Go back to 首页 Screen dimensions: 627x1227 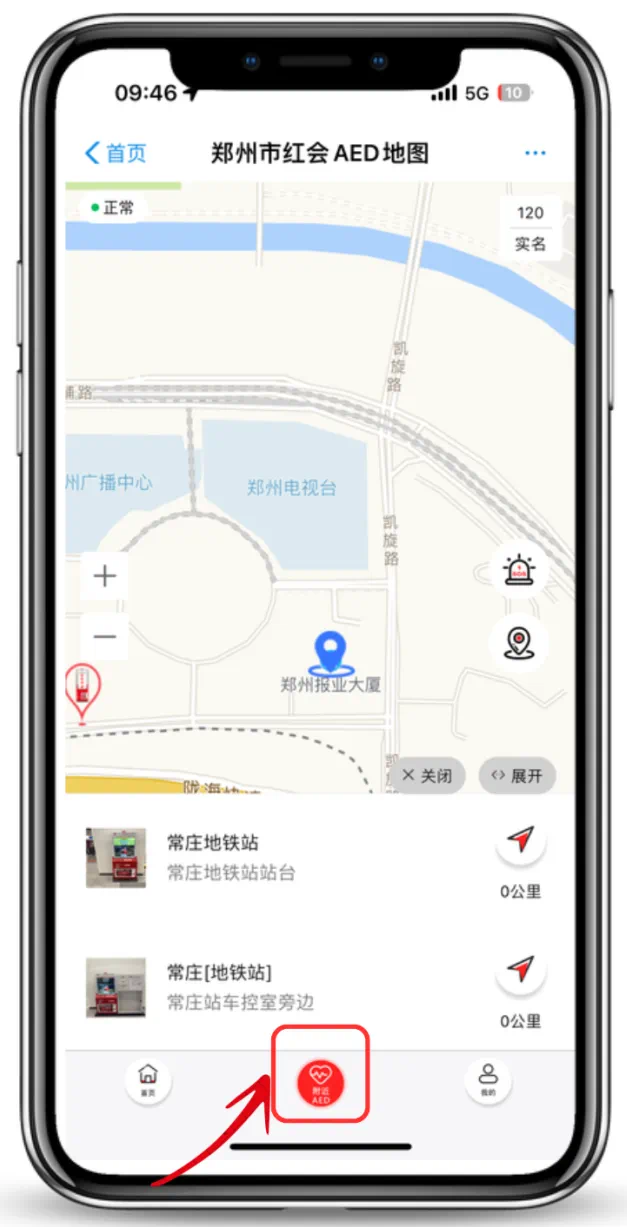click(115, 153)
